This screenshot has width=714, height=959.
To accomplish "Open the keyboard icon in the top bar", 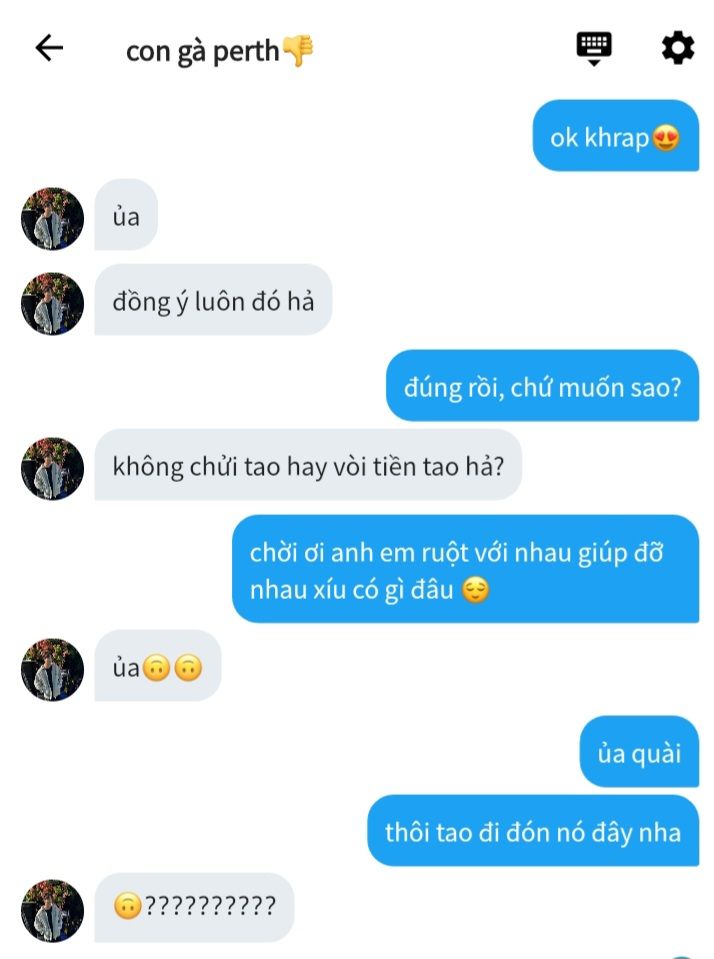I will (594, 47).
